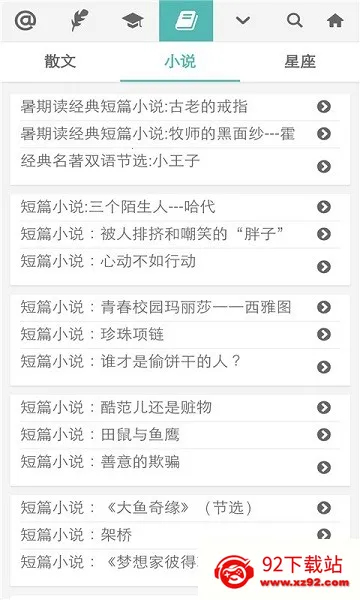Tap the @ icon in the top bar
360x600 pixels.
click(26, 20)
